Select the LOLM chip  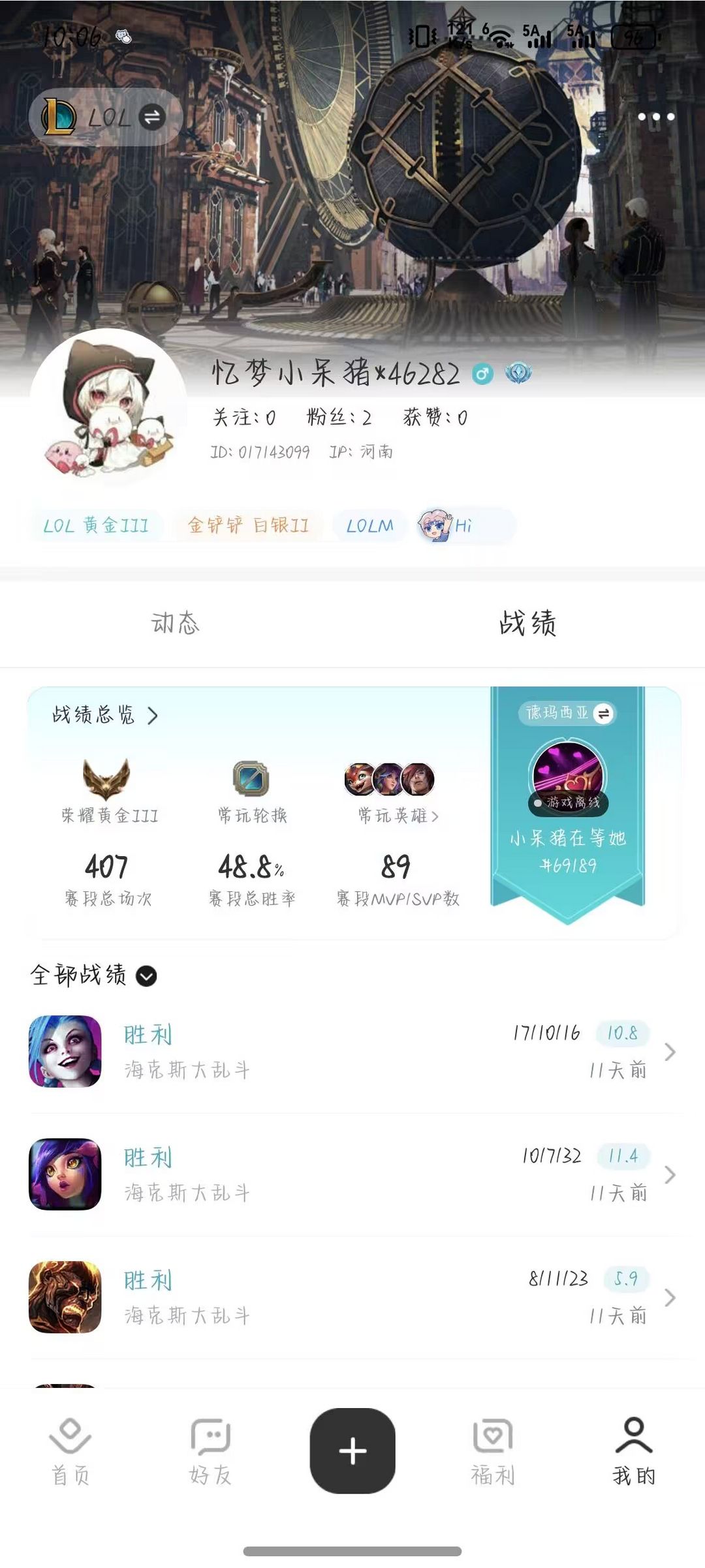[369, 525]
